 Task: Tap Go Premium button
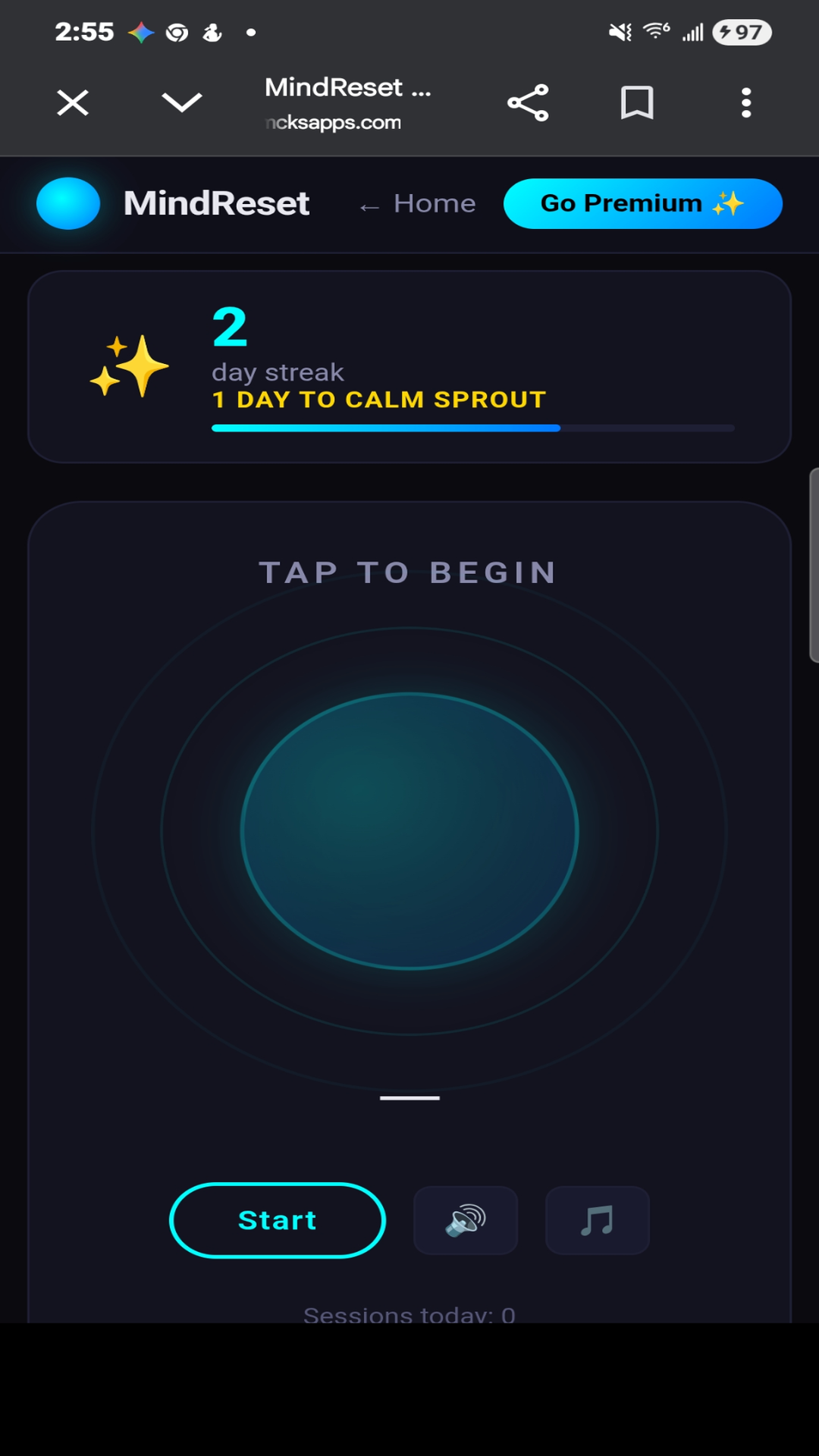pos(642,203)
